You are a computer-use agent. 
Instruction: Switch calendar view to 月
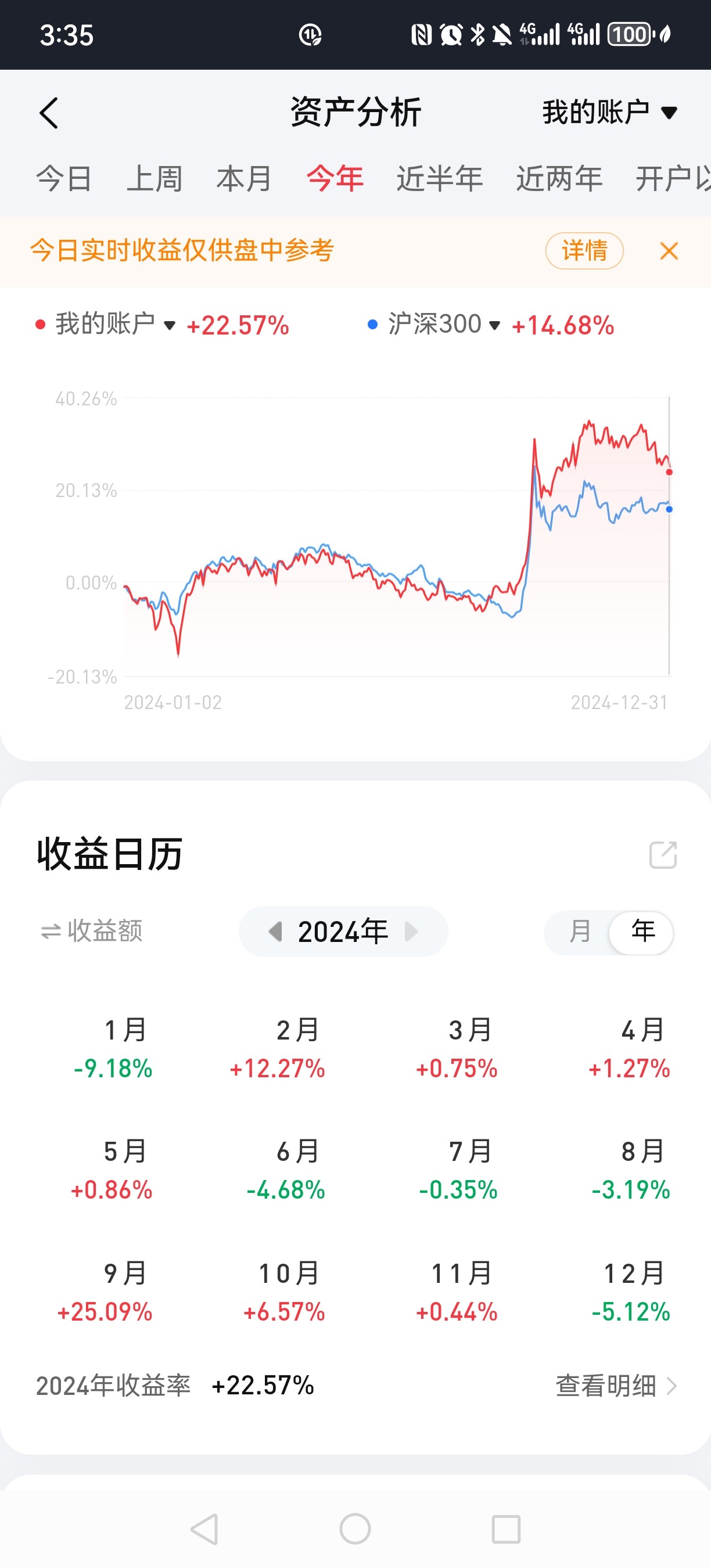point(579,932)
